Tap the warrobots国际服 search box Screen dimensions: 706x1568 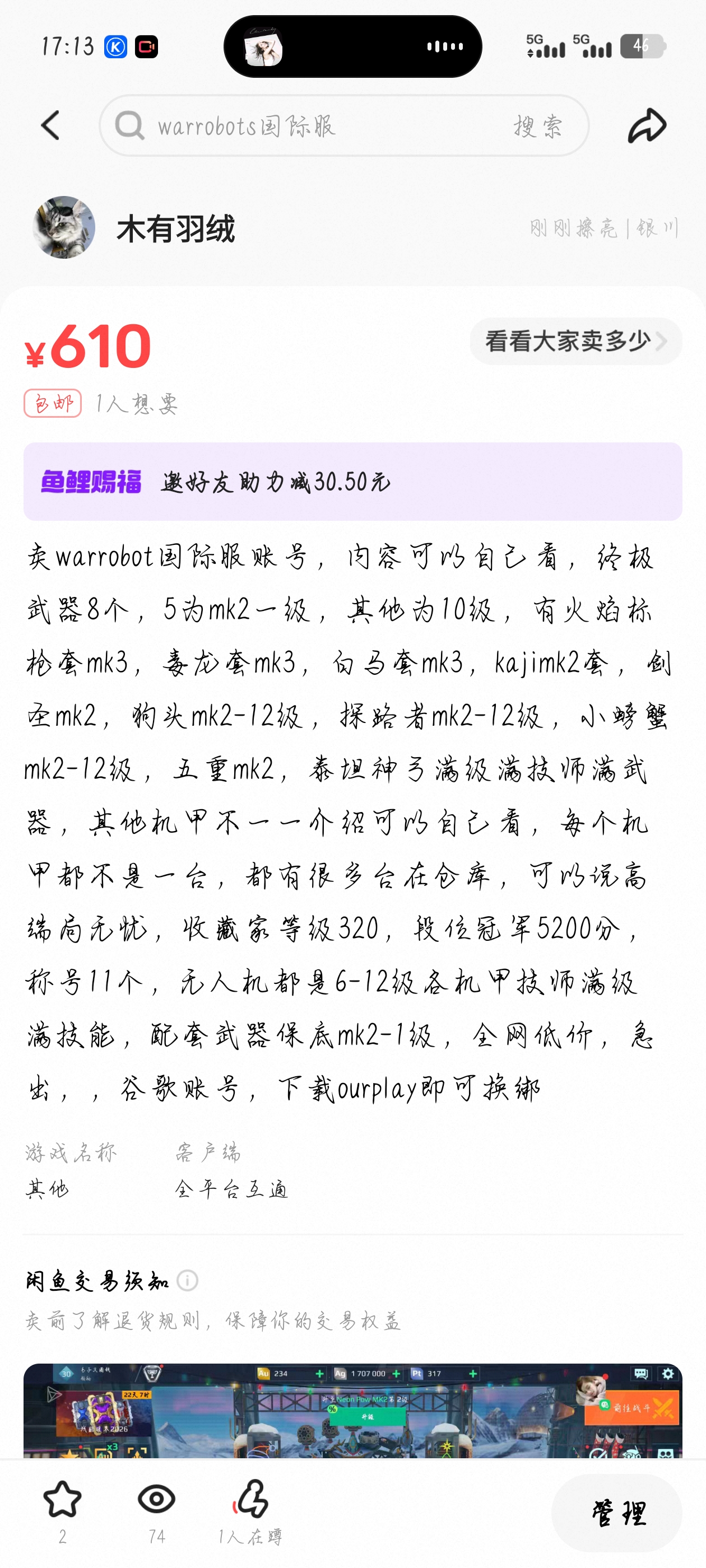pos(305,126)
